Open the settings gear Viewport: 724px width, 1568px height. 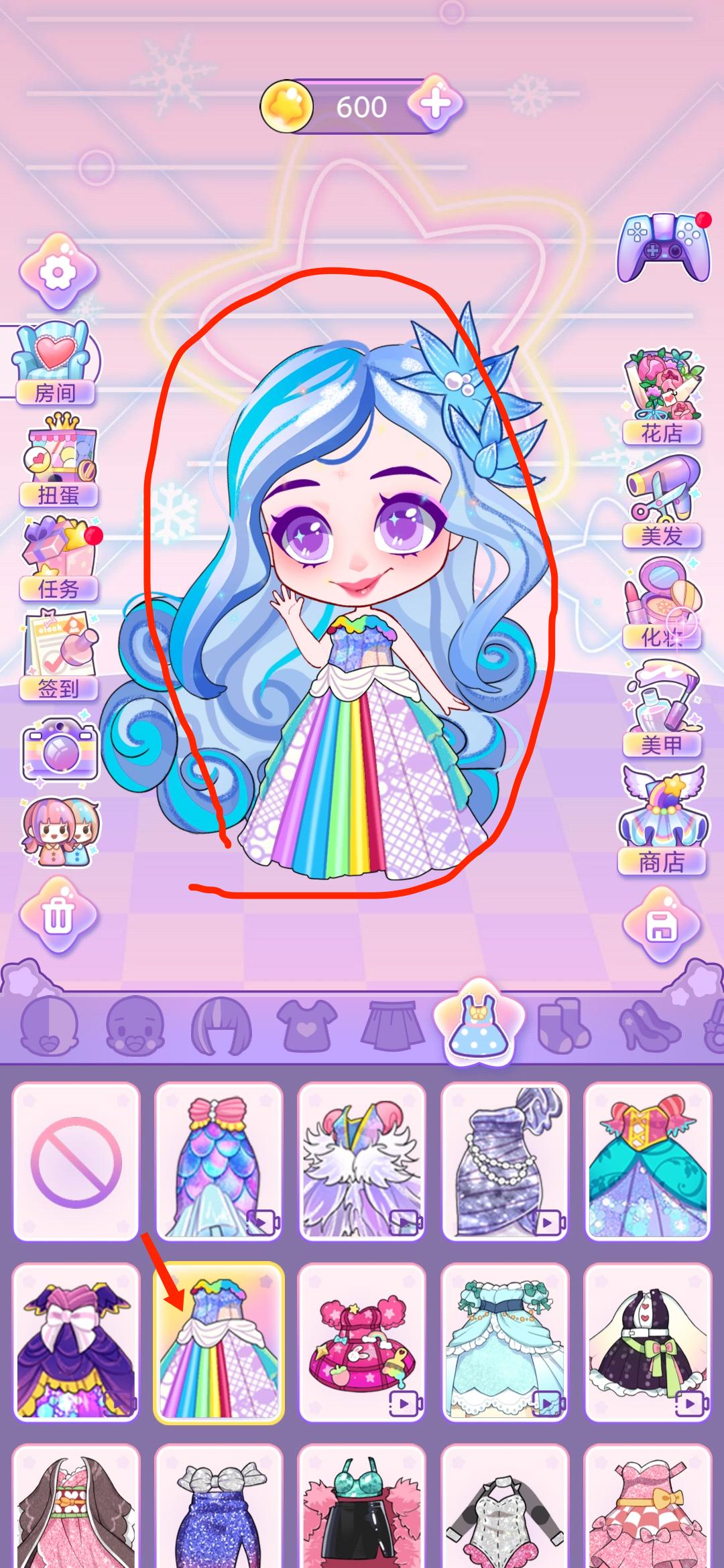[58, 272]
